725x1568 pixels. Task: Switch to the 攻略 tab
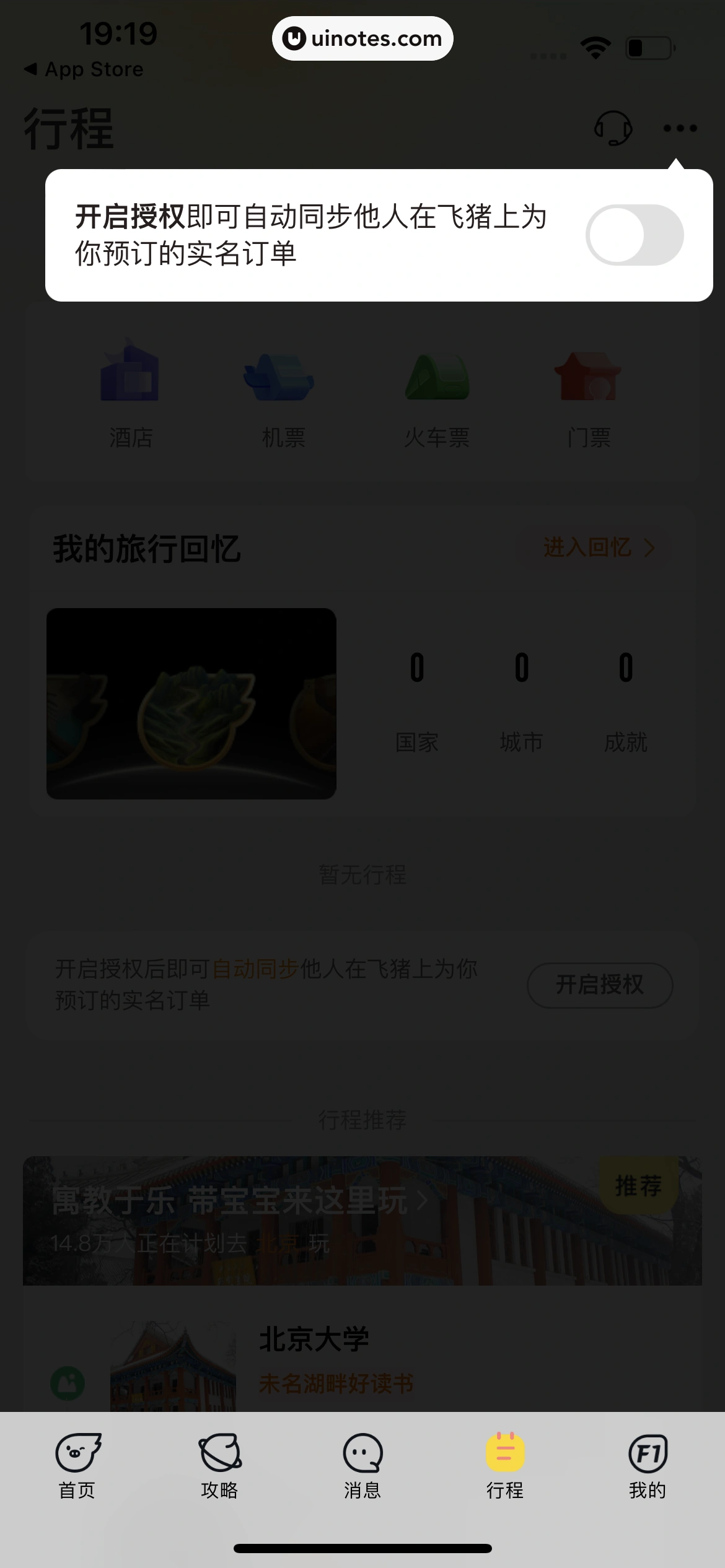tap(220, 1465)
